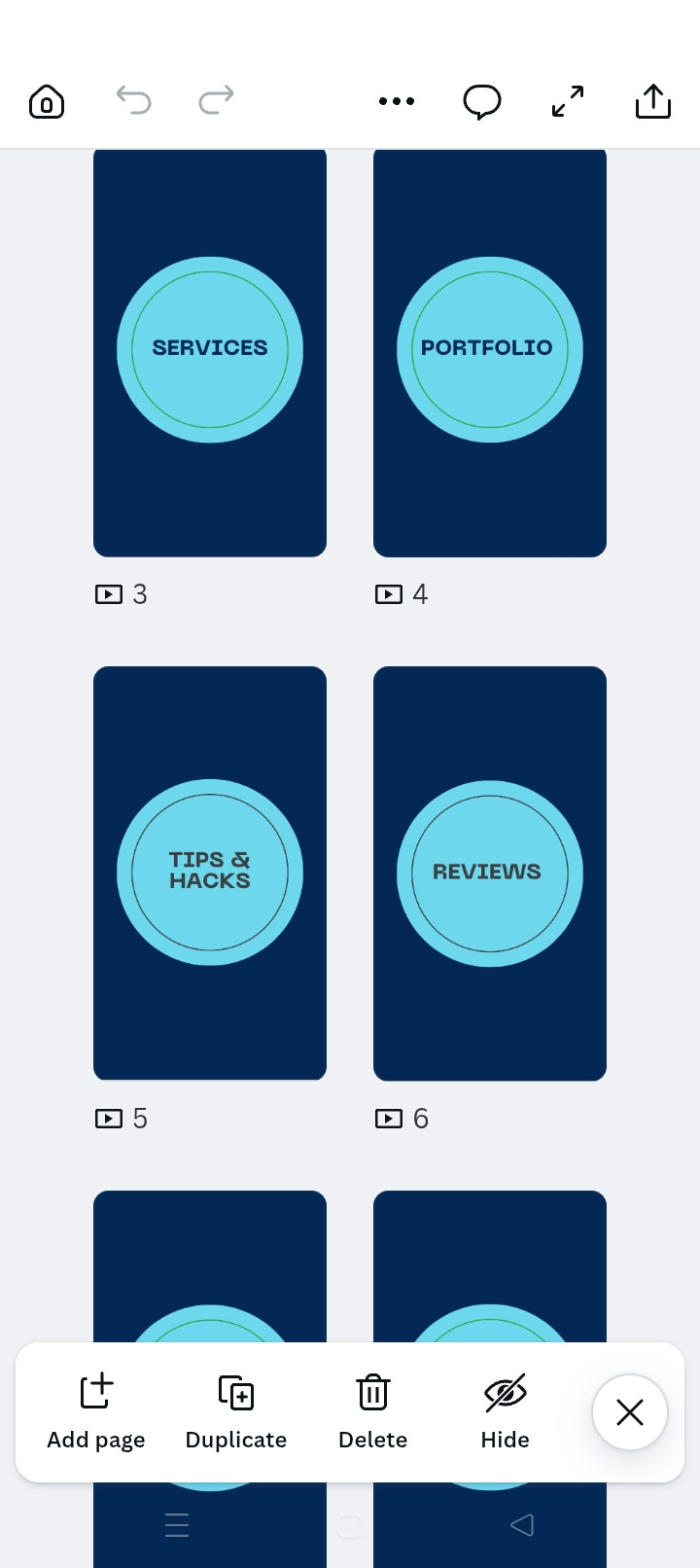Close the page actions toolbar
The image size is (700, 1568).
click(630, 1412)
